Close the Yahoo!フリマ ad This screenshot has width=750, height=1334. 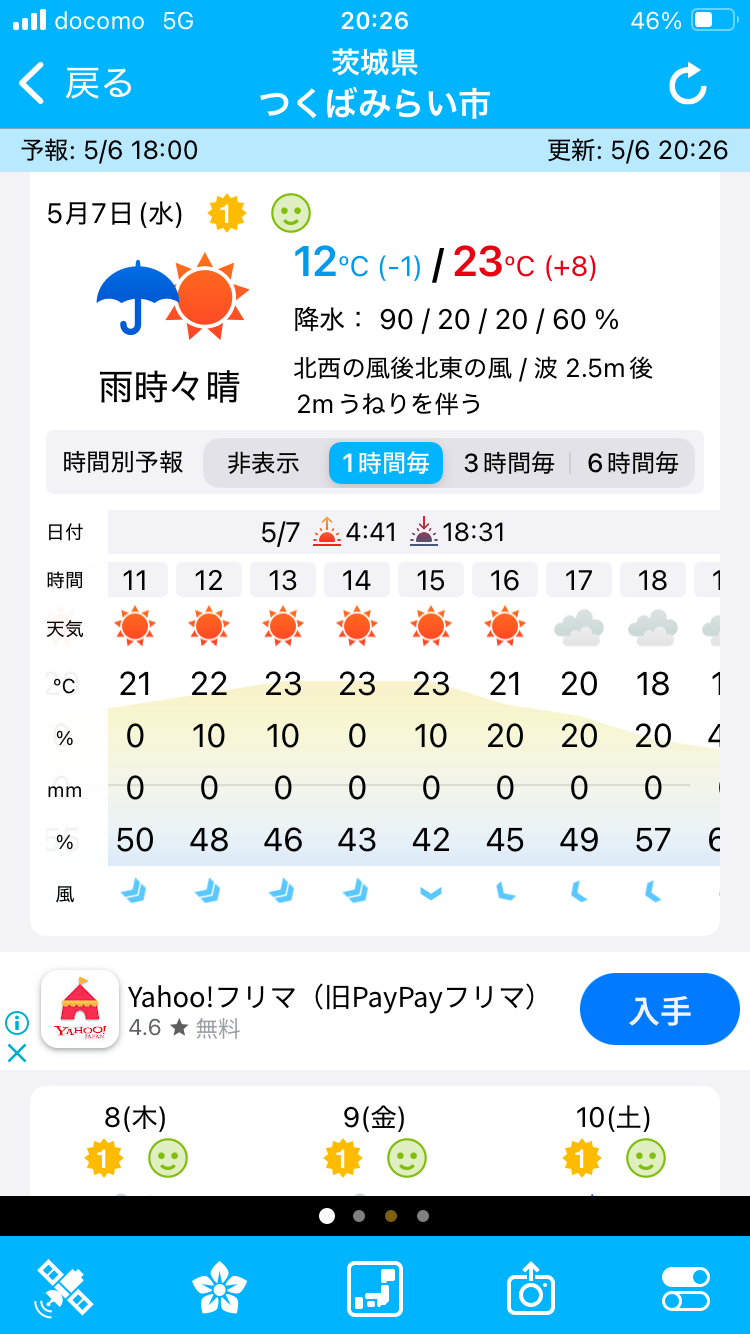17,1052
